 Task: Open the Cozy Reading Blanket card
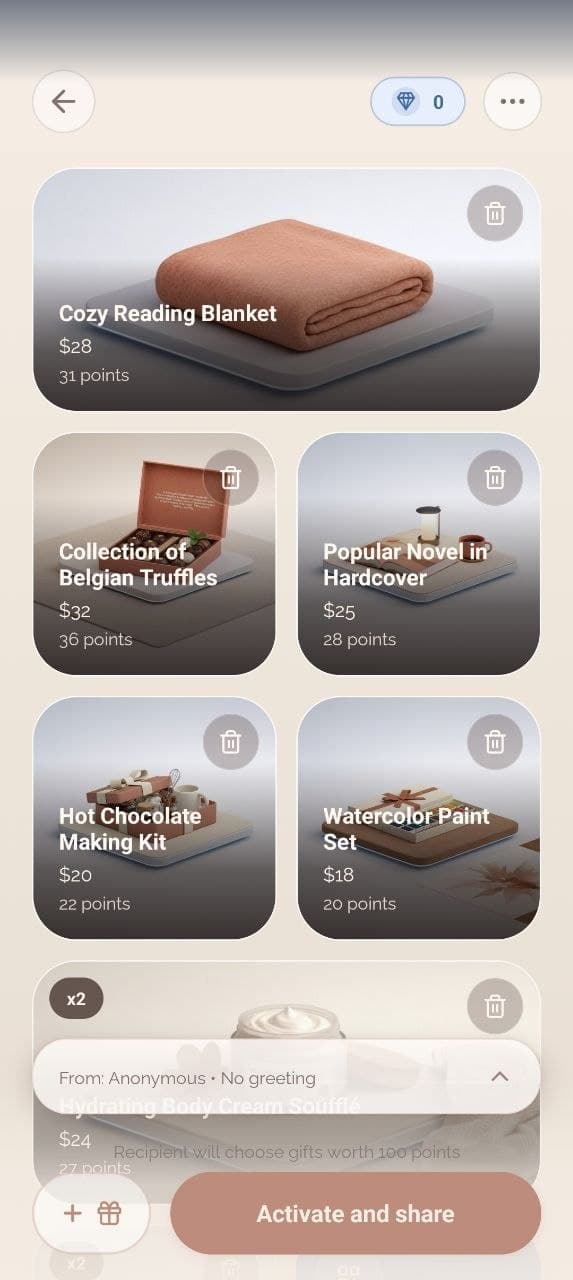click(287, 290)
